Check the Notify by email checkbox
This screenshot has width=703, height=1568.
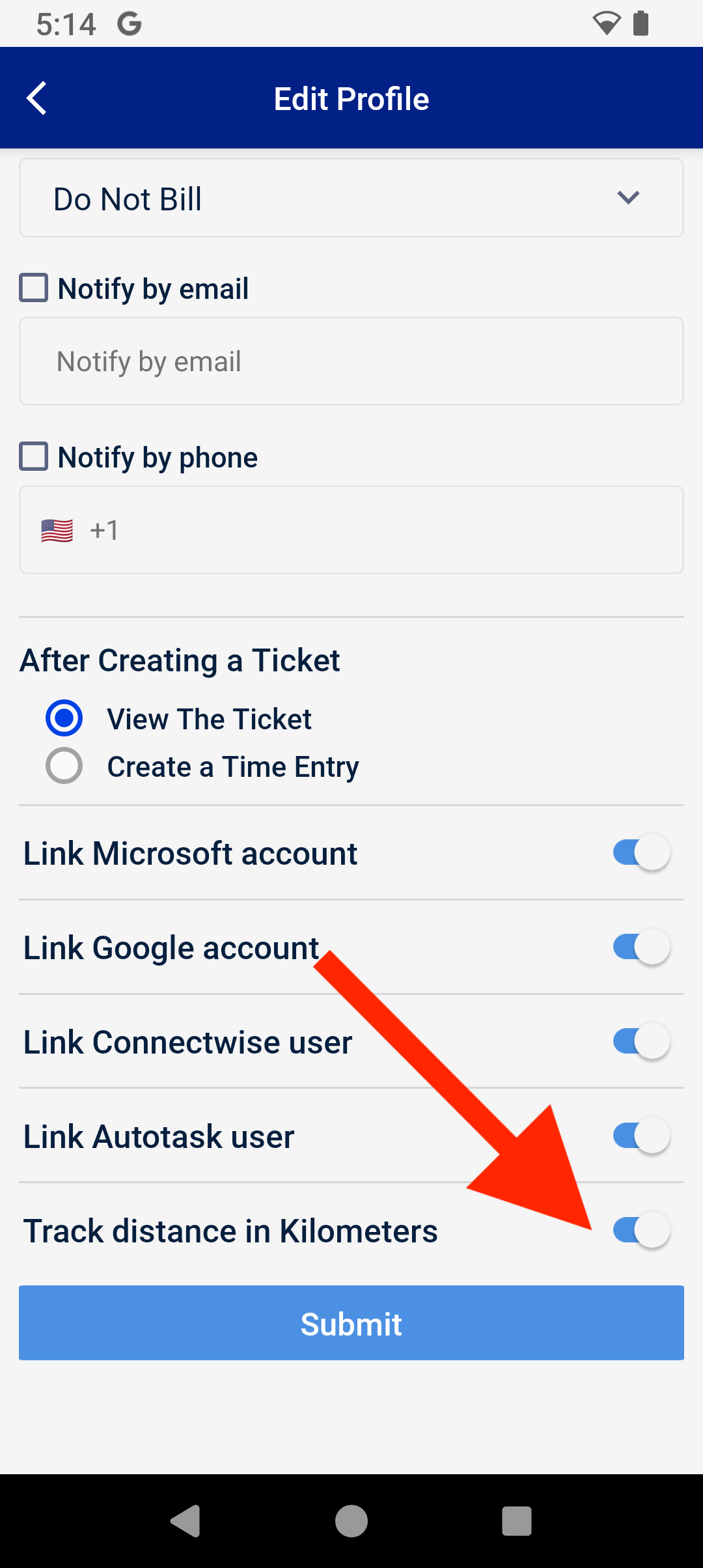click(x=34, y=288)
